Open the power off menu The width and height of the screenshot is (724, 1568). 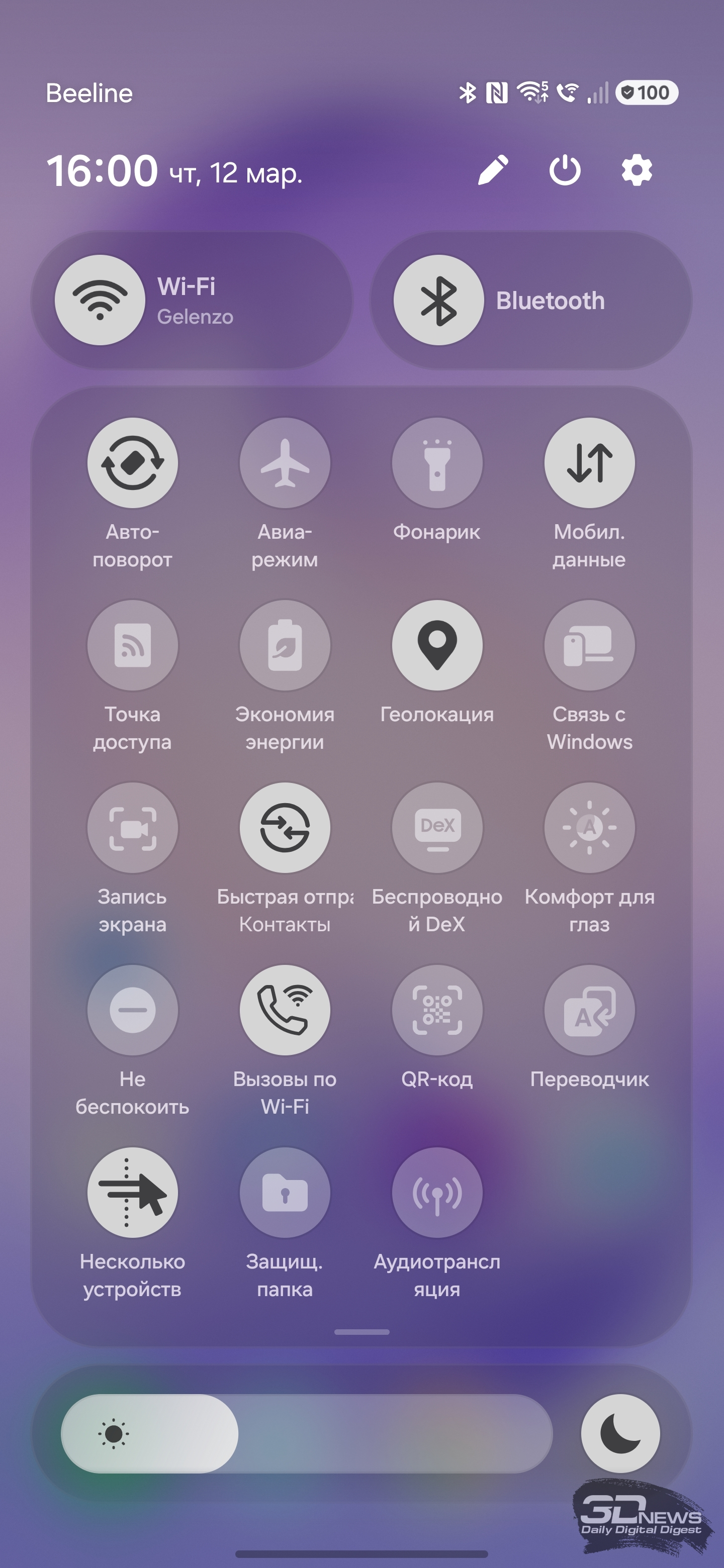tap(565, 170)
